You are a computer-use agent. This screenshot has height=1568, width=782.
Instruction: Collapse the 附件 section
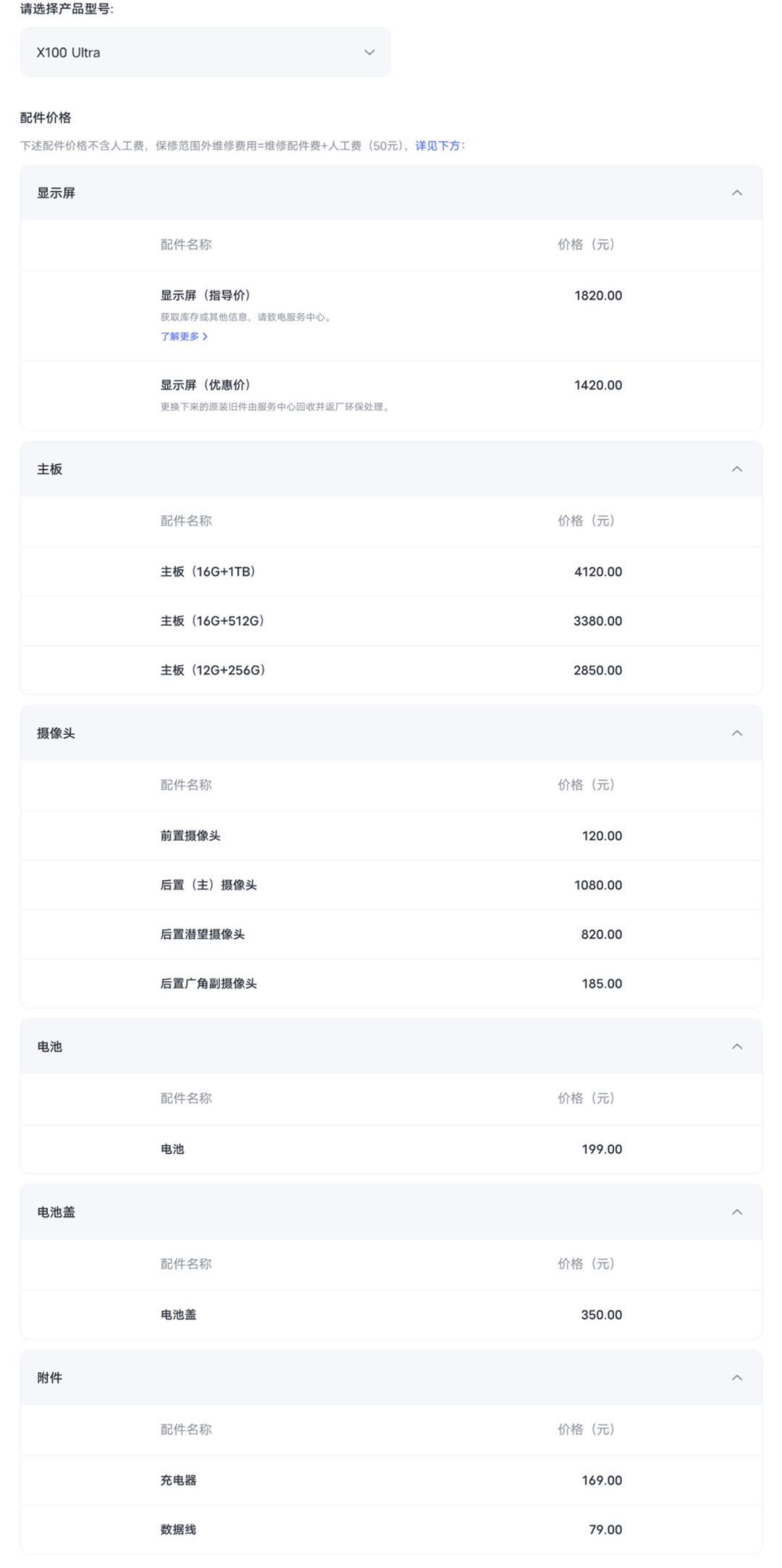(x=736, y=1377)
